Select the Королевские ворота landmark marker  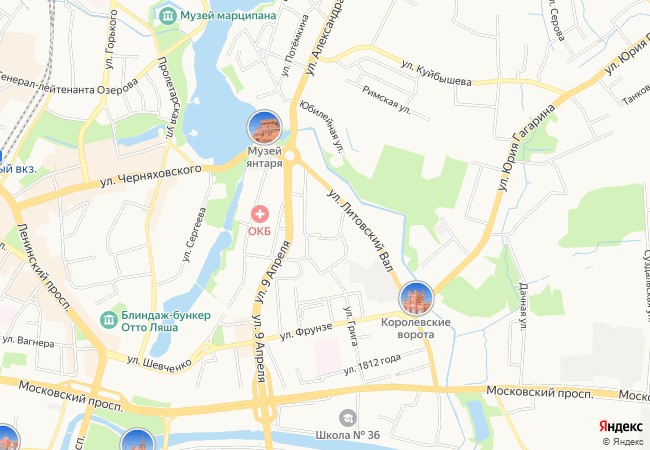416,298
